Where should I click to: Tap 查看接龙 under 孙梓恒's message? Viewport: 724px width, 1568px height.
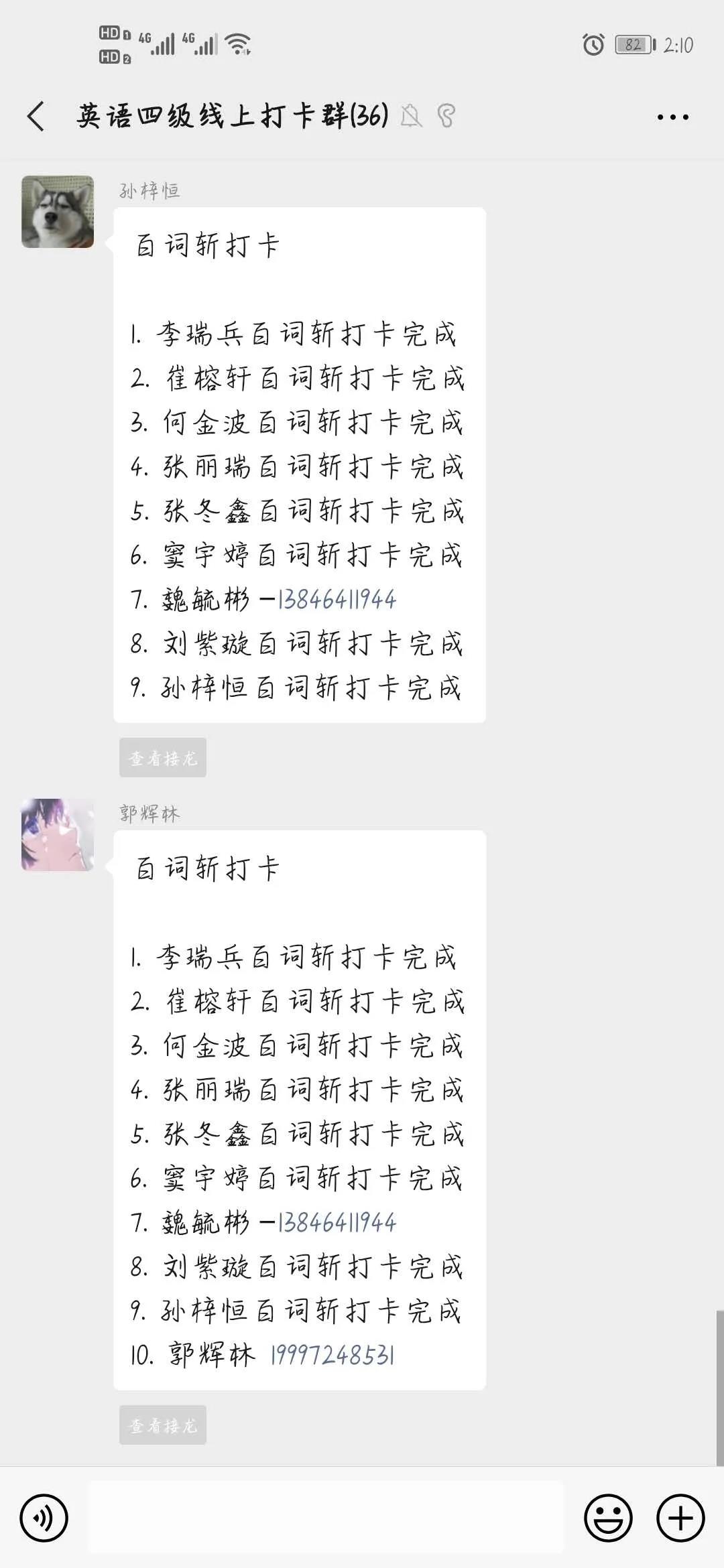163,758
